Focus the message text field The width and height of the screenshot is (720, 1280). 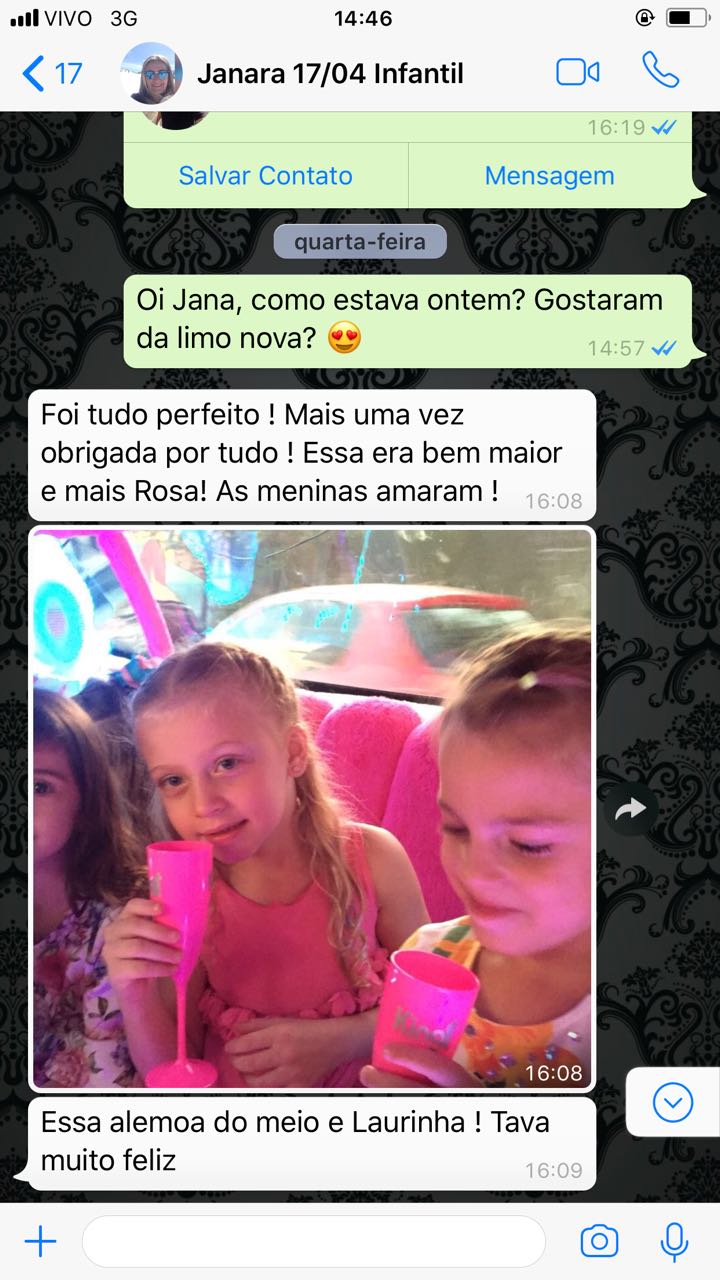tap(313, 1242)
